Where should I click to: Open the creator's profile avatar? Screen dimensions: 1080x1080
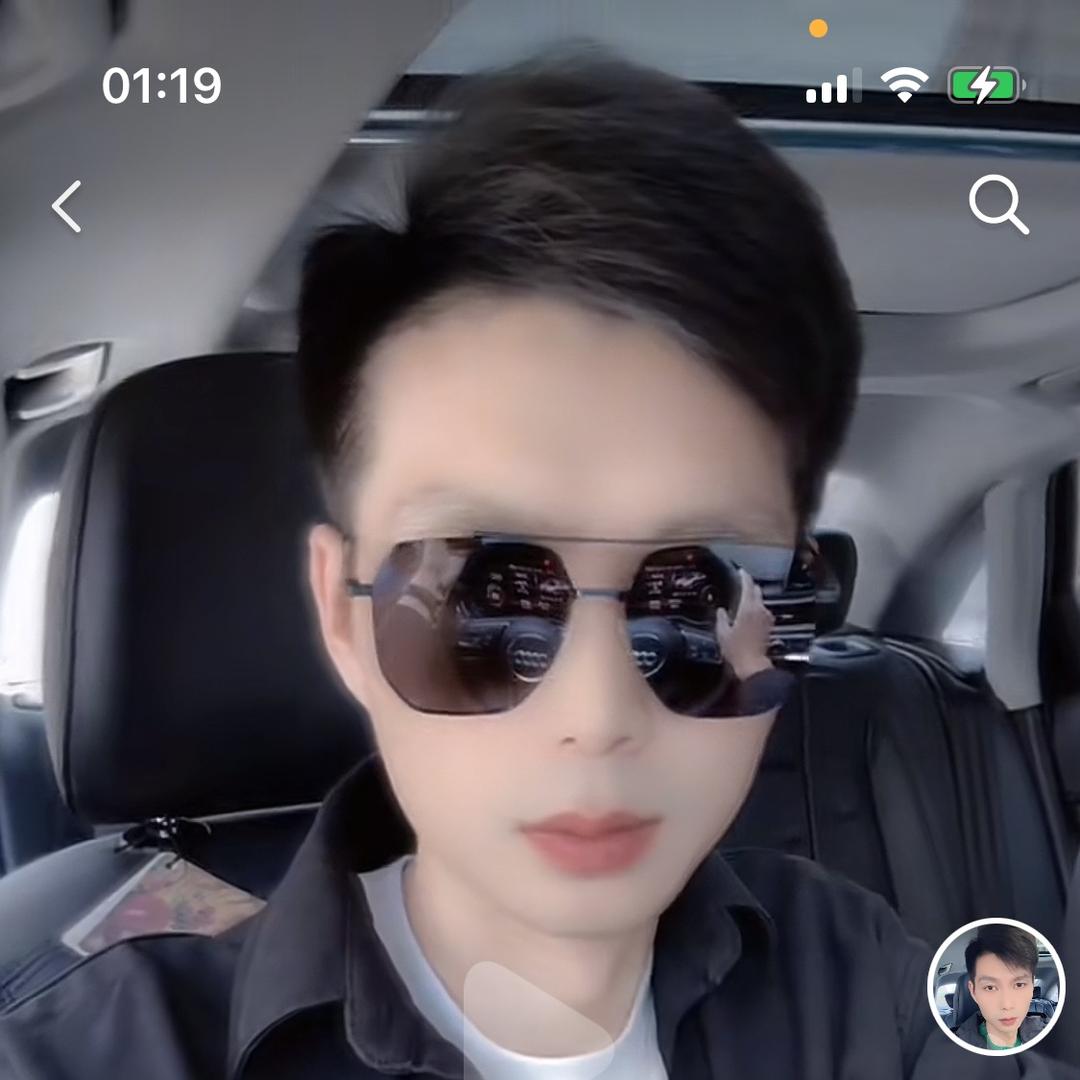[x=996, y=986]
